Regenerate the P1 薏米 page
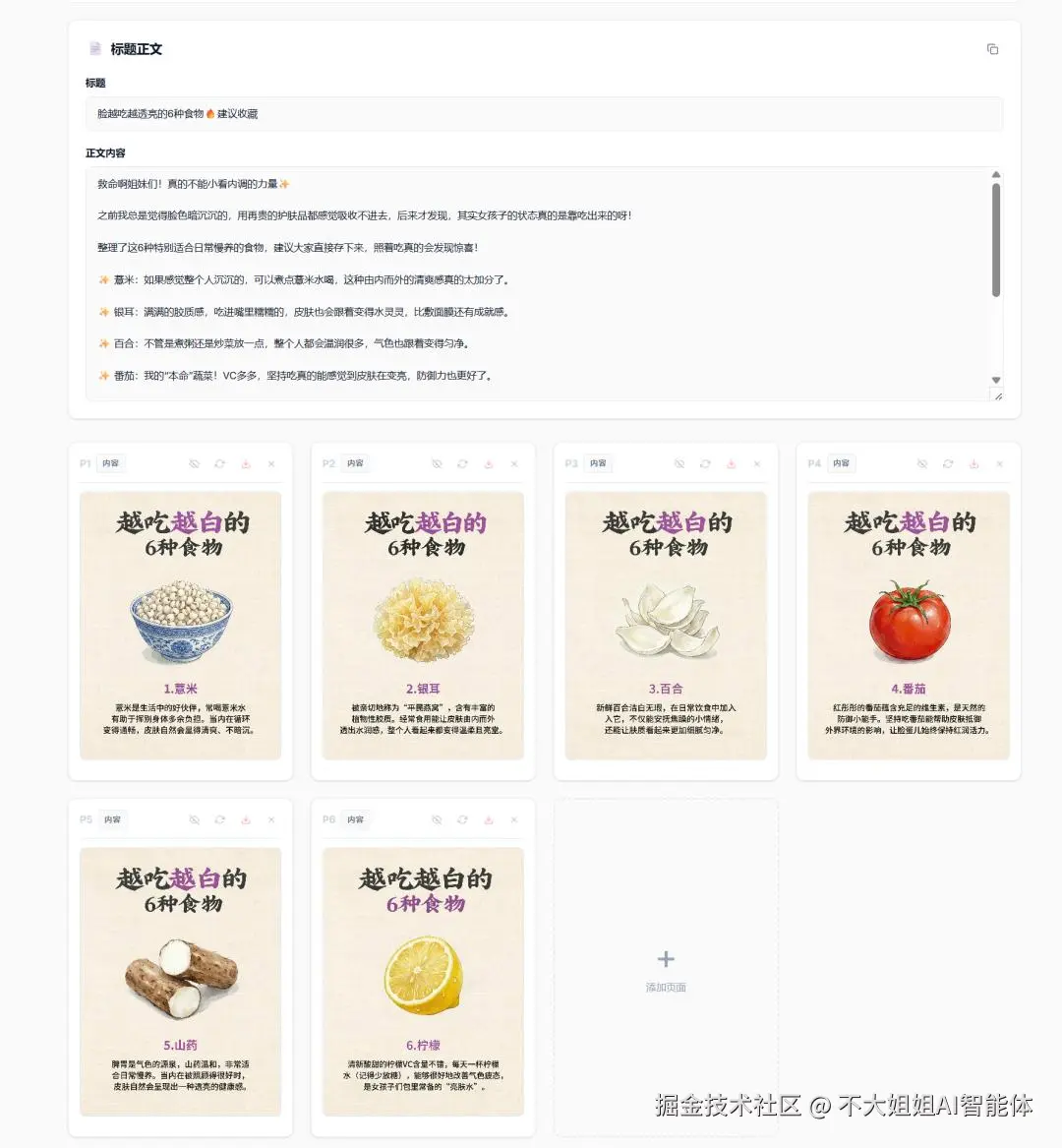 tap(220, 464)
